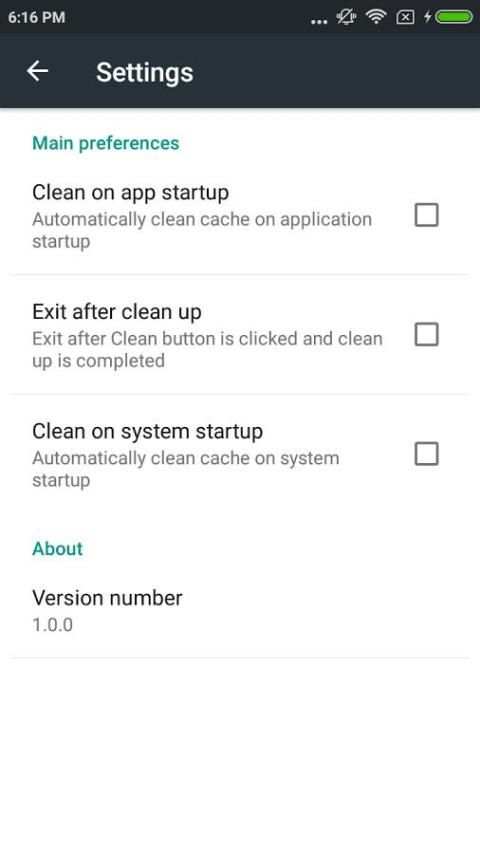Go back using the arrow icon

[37, 71]
